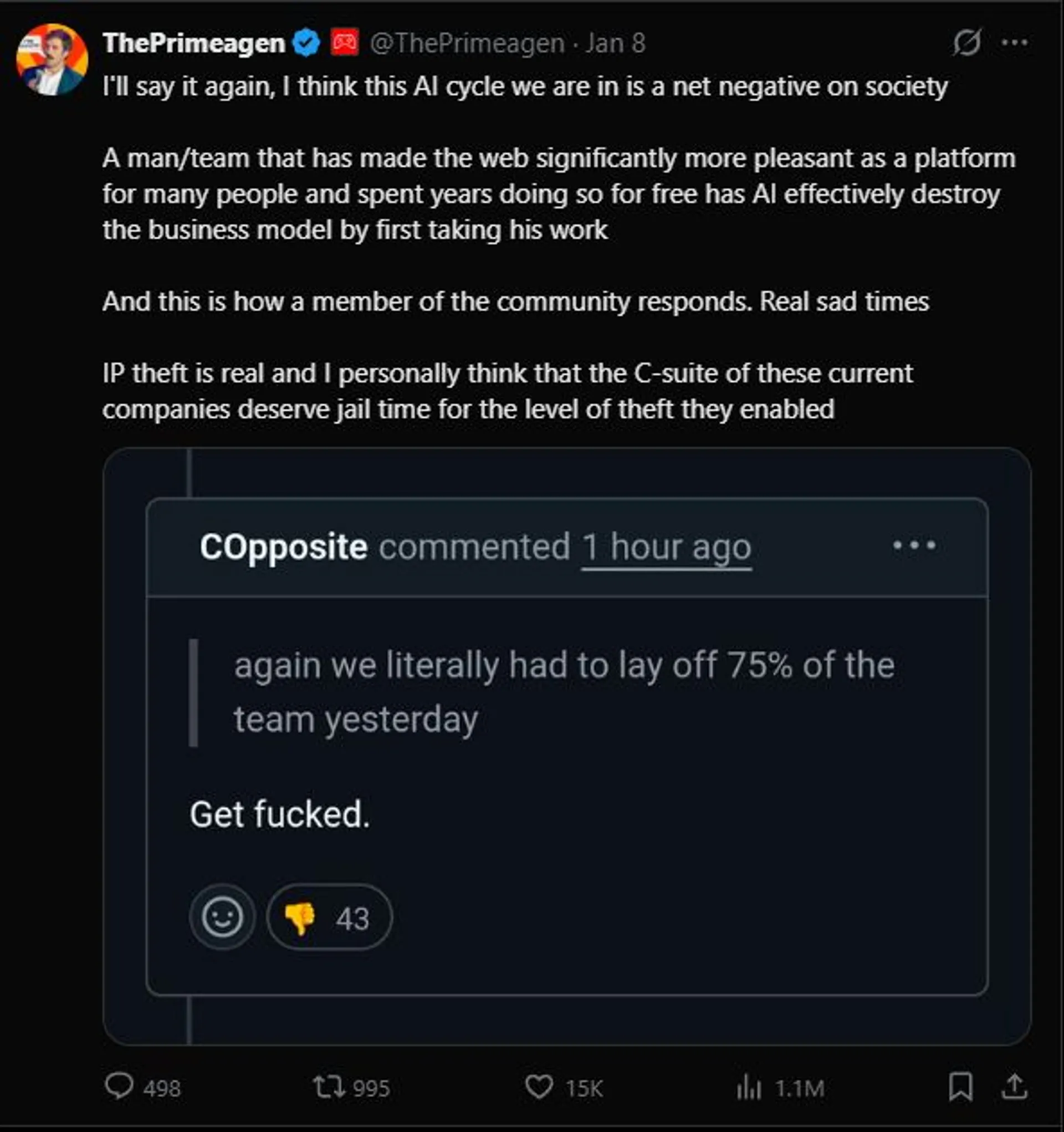The image size is (1064, 1132).
Task: Like the tweet with 15K likes
Action: [539, 1087]
